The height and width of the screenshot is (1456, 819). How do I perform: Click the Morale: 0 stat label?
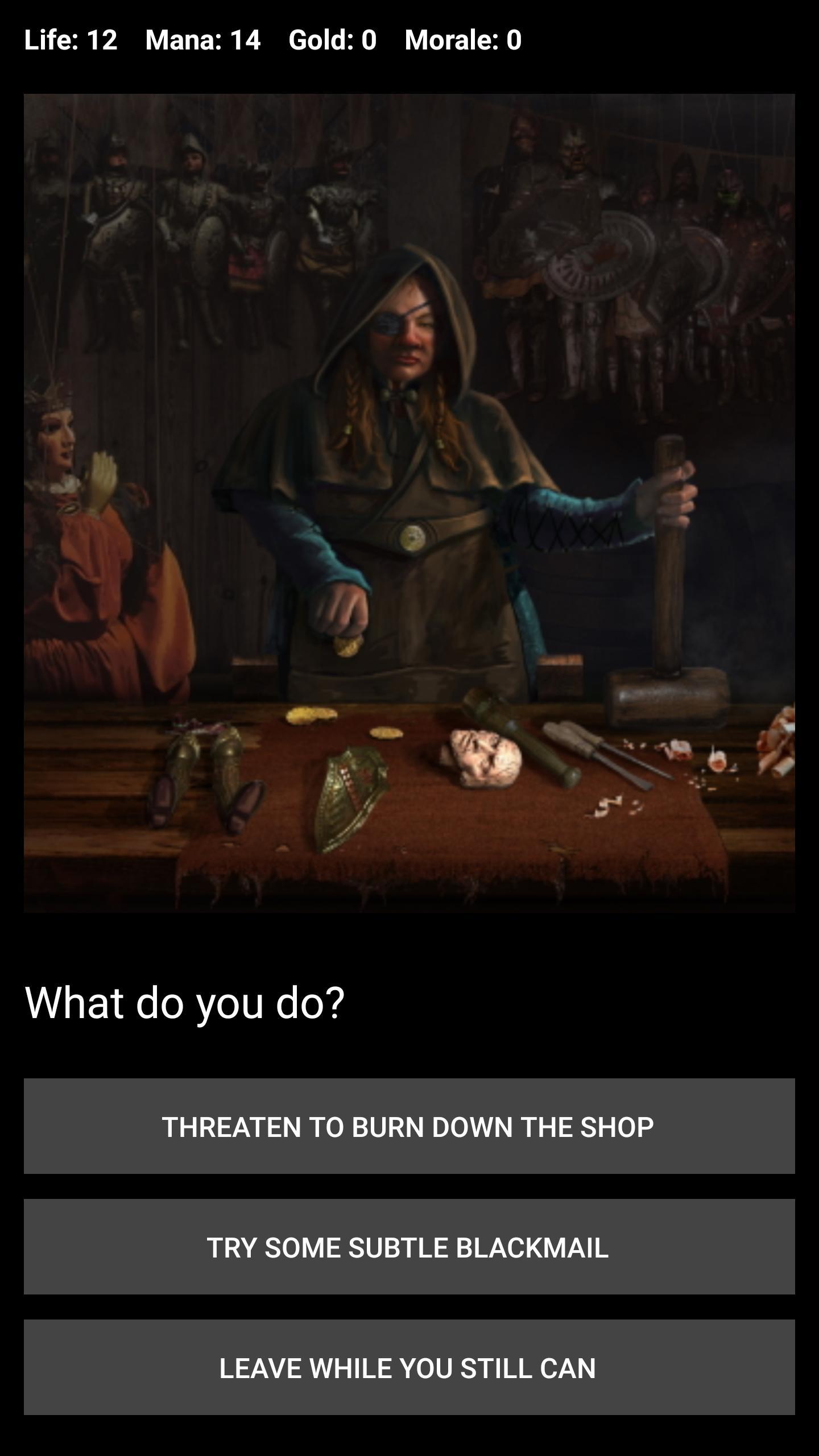click(x=462, y=39)
